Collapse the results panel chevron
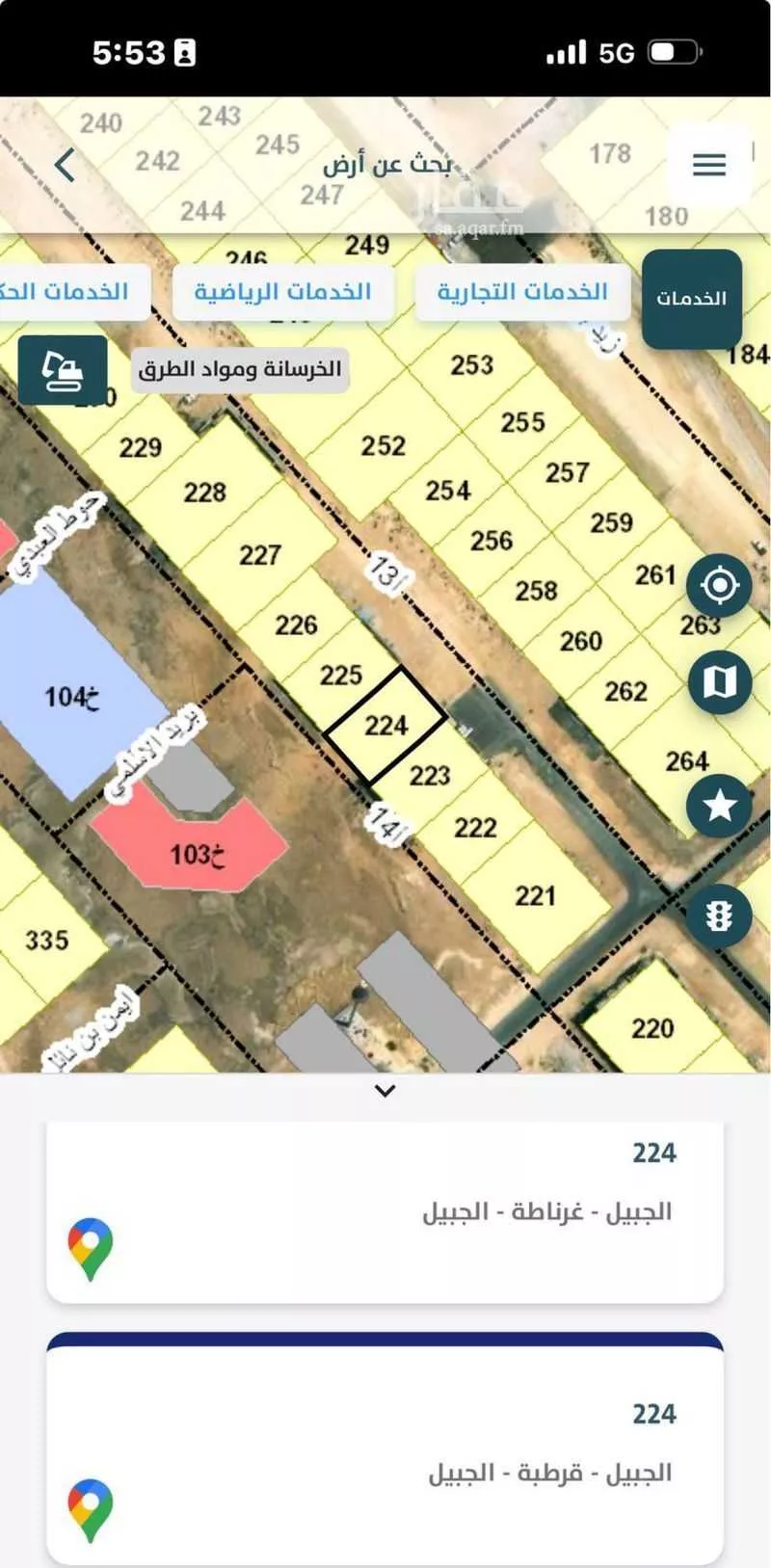This screenshot has width=771, height=1568. pyautogui.click(x=385, y=1091)
